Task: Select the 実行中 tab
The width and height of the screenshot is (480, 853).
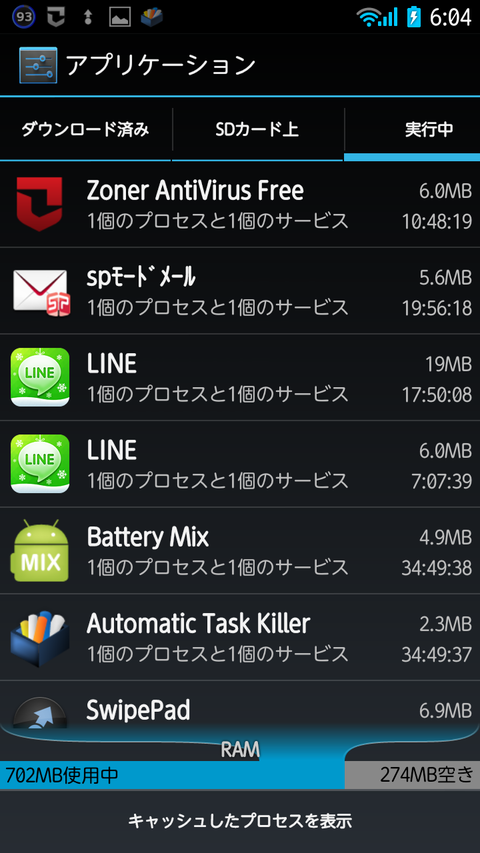Action: coord(413,129)
